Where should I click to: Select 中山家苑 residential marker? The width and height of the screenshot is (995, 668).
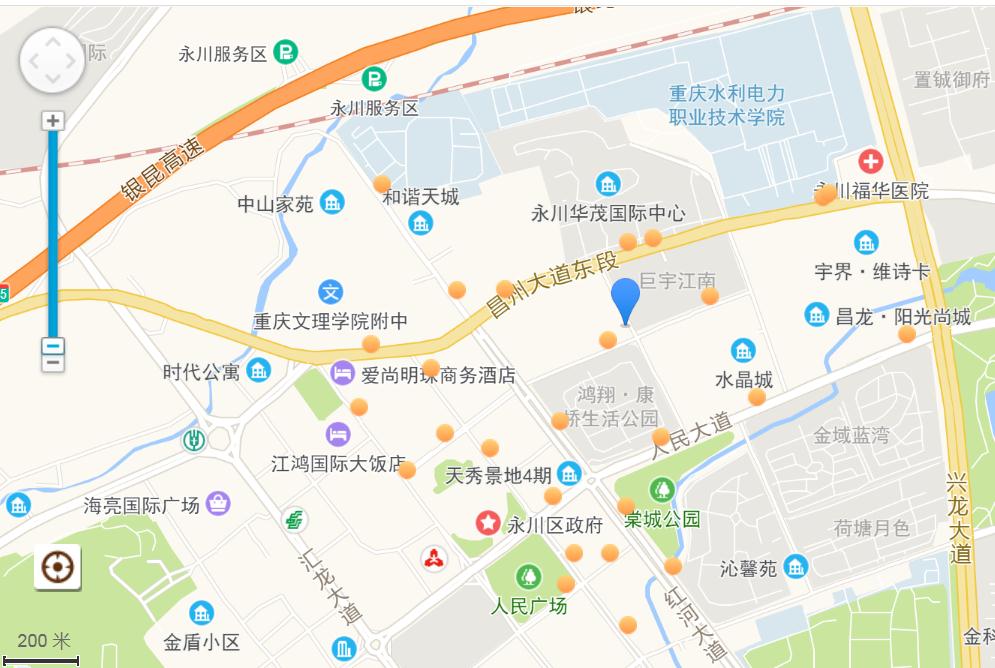click(332, 203)
